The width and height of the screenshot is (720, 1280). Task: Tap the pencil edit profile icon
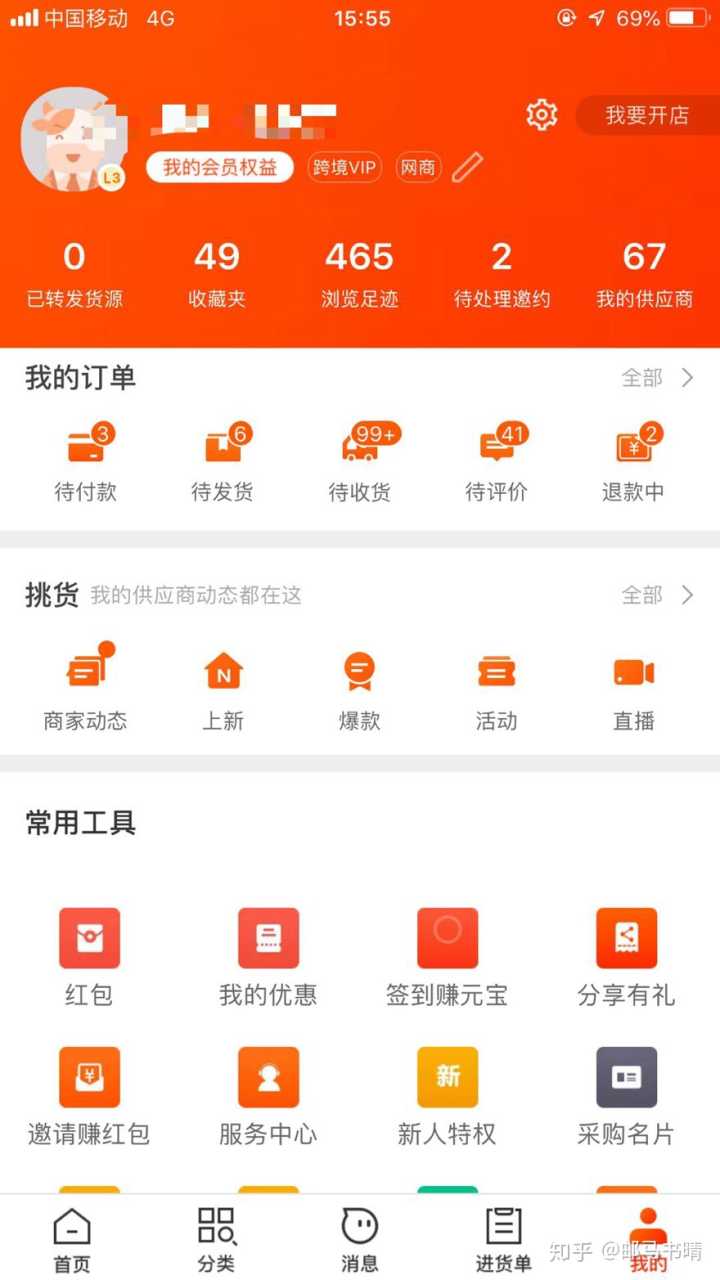(x=467, y=168)
